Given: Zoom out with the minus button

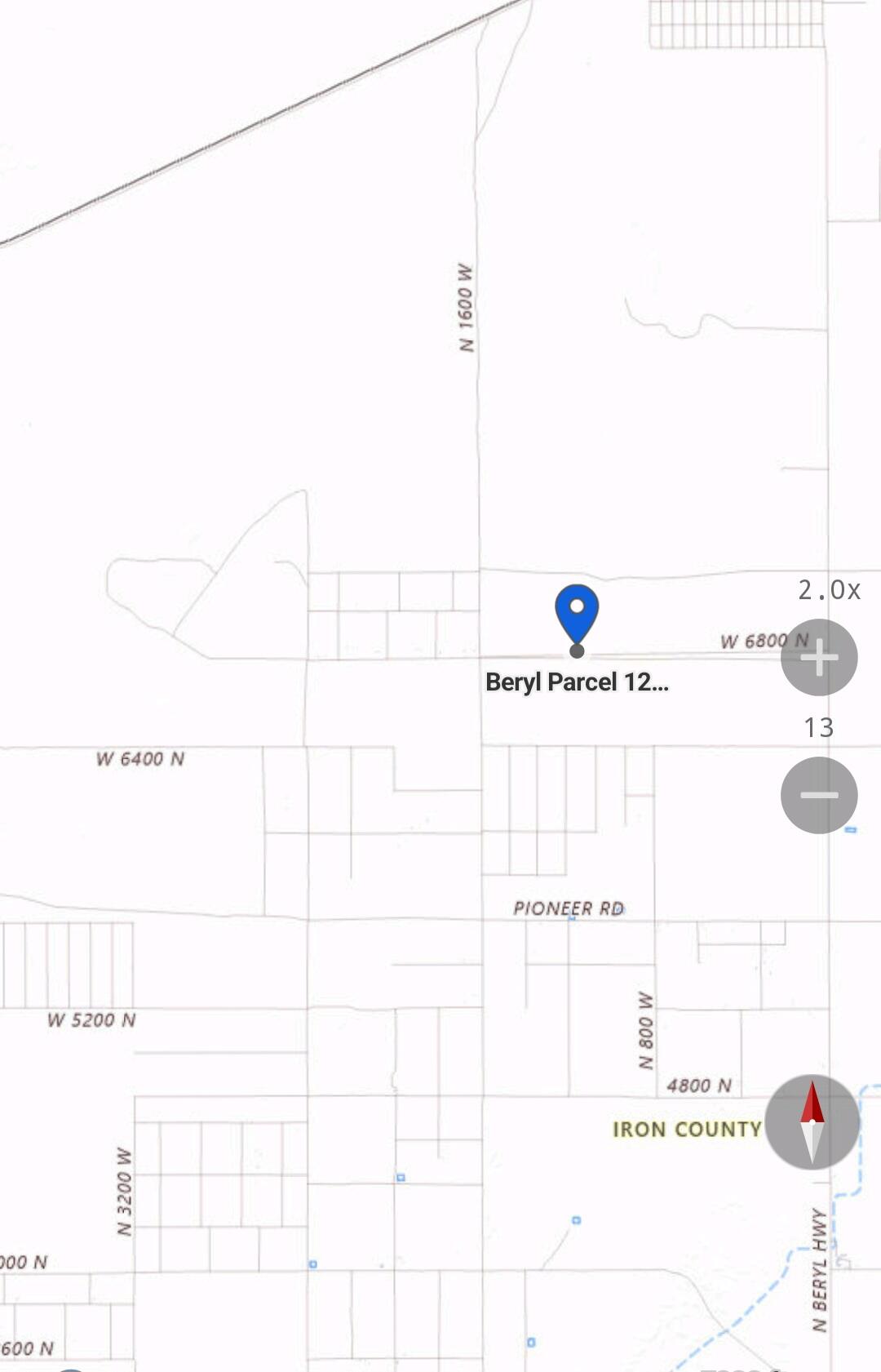Looking at the screenshot, I should (x=819, y=795).
